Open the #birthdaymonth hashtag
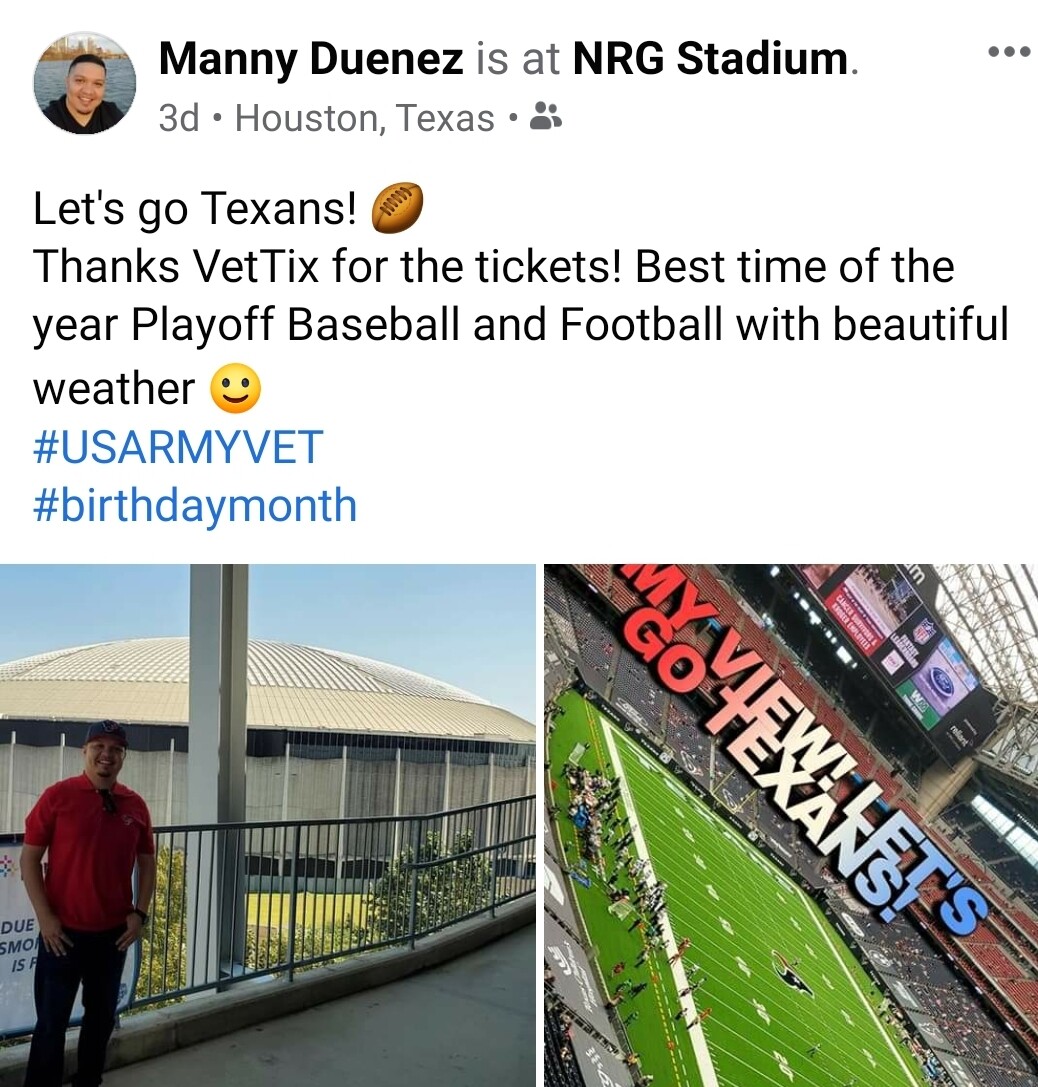This screenshot has width=1038, height=1087. pyautogui.click(x=195, y=505)
